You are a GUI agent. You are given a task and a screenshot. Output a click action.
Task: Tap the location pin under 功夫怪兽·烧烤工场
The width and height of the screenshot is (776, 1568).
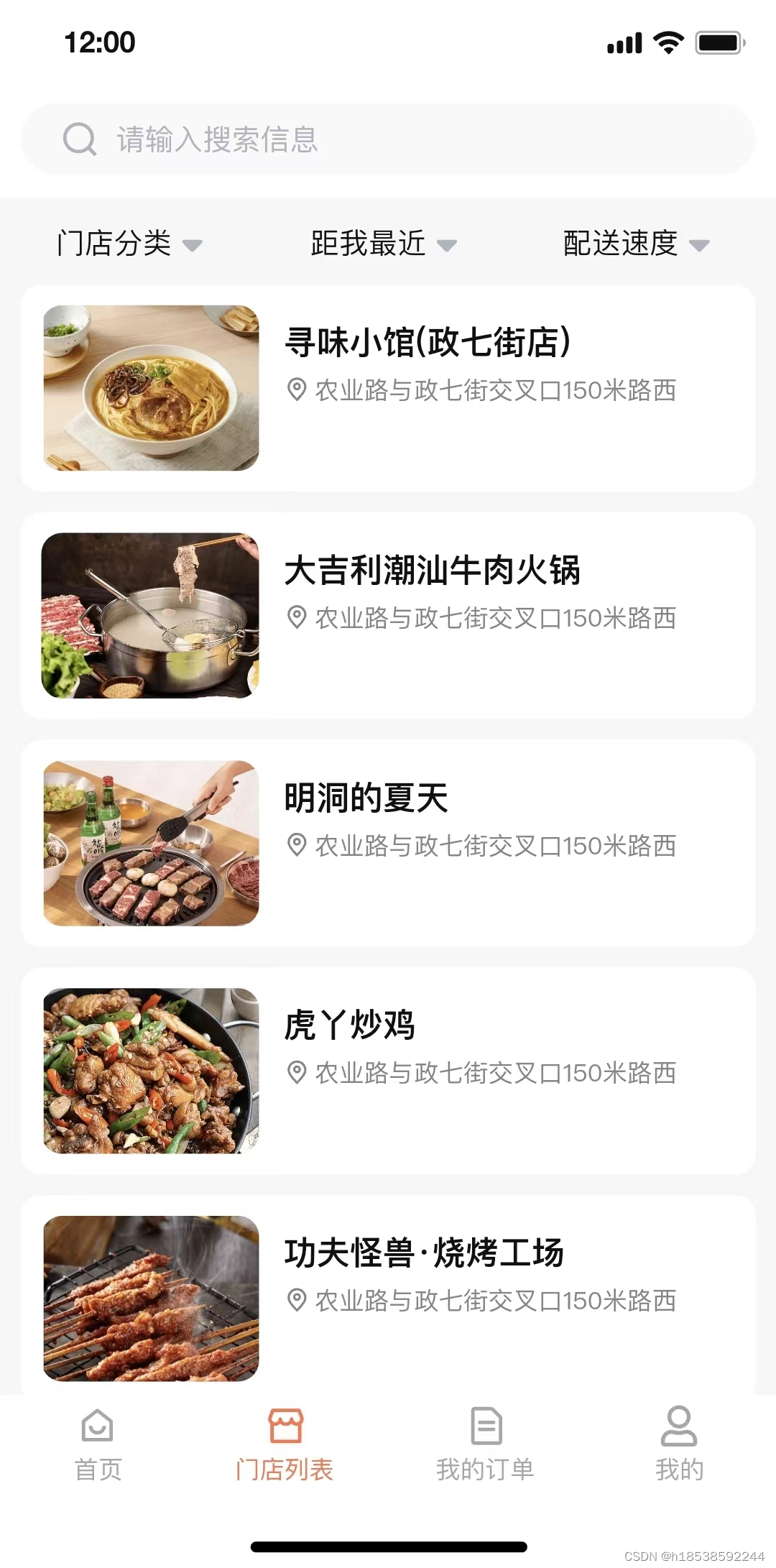click(x=297, y=1301)
